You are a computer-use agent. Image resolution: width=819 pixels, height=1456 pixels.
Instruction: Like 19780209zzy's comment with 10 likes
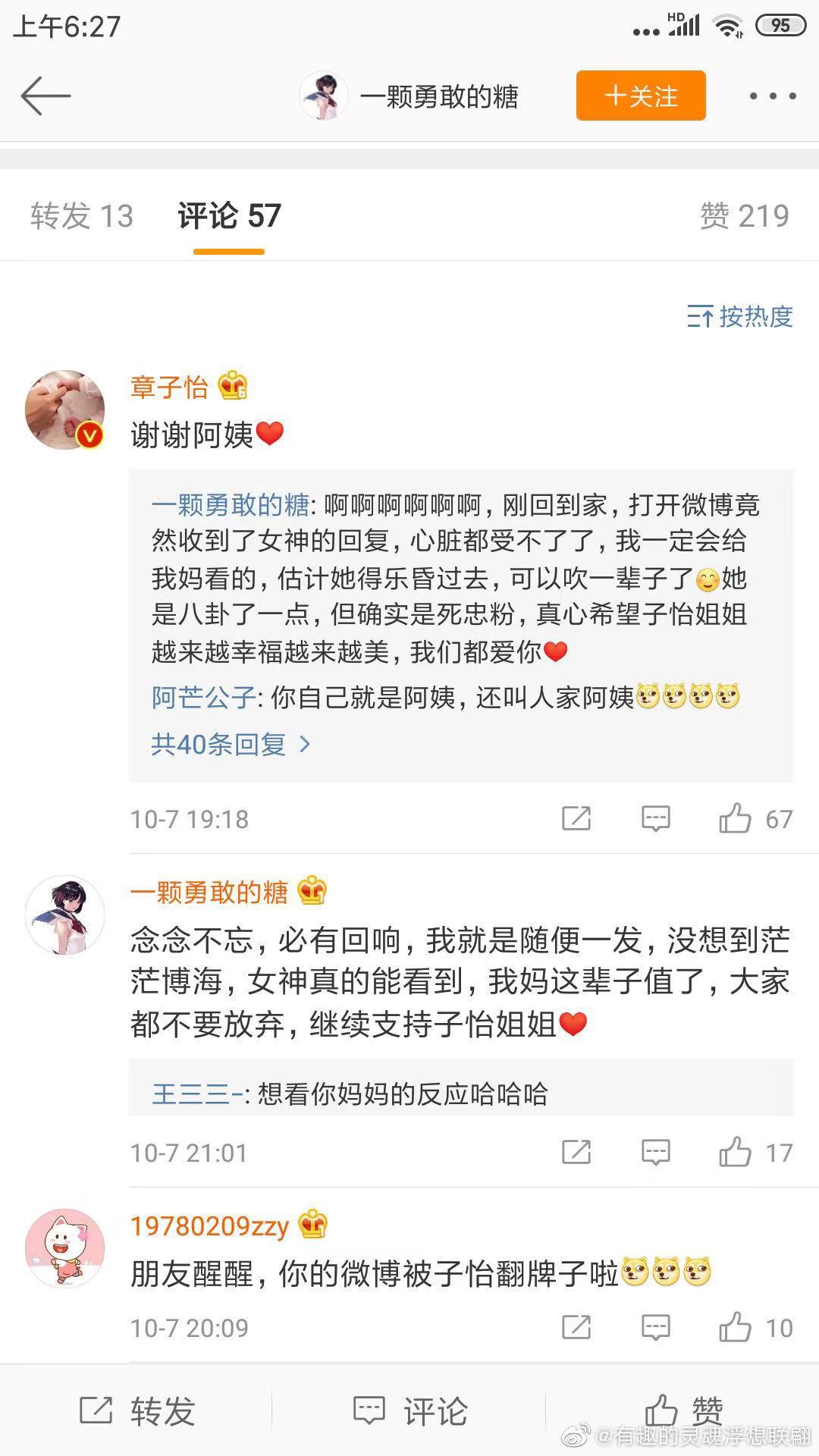tap(755, 1328)
